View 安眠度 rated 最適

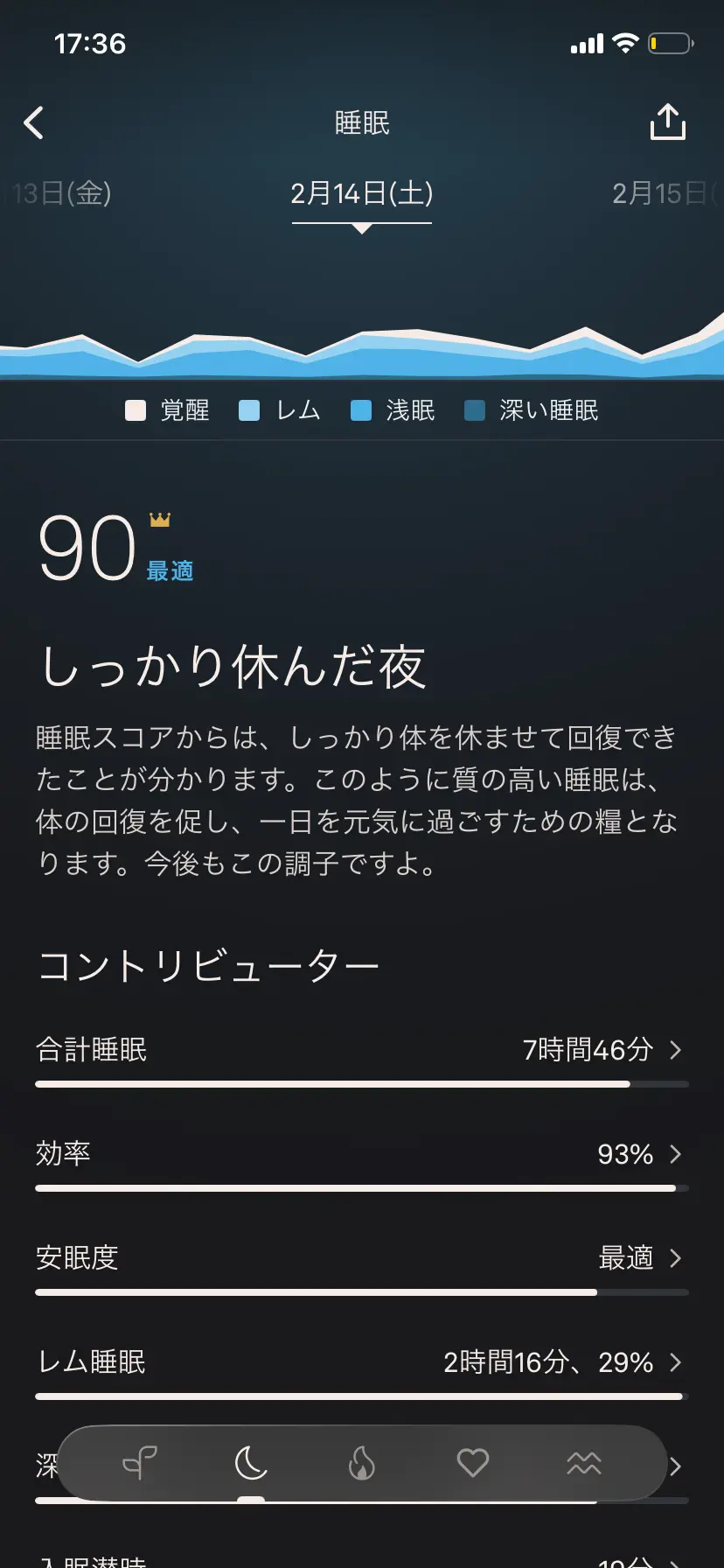tap(675, 1257)
